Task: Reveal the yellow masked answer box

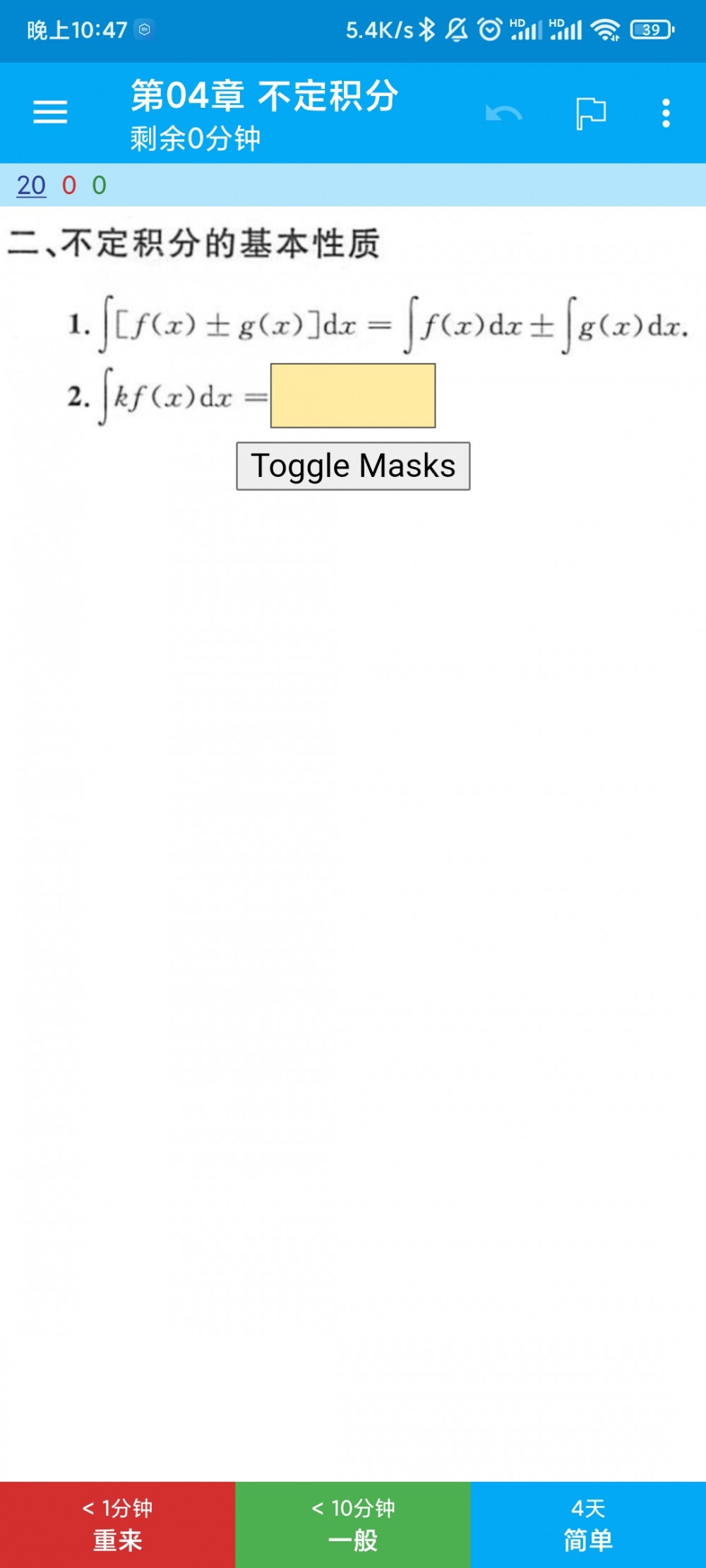Action: (353, 396)
